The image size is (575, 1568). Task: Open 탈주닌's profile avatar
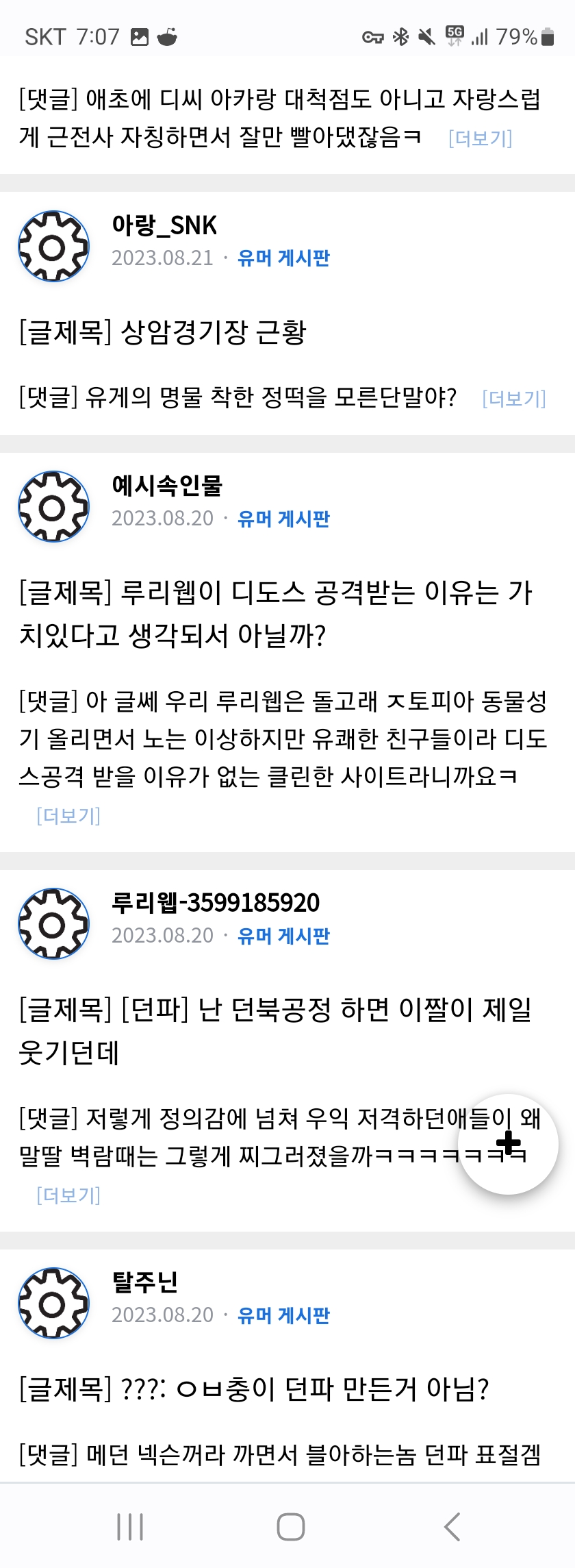[53, 1304]
